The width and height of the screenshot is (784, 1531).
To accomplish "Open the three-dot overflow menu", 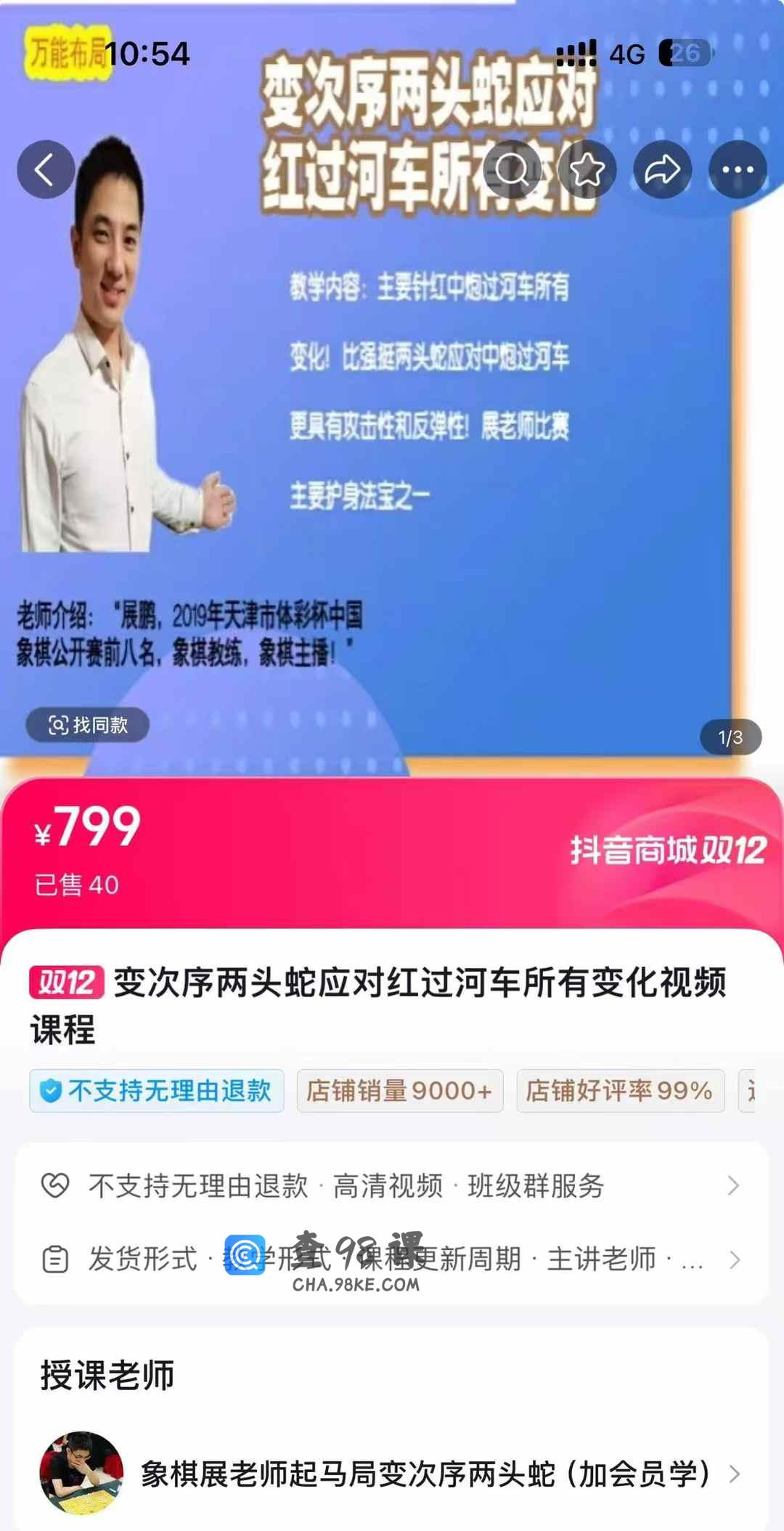I will 738,170.
